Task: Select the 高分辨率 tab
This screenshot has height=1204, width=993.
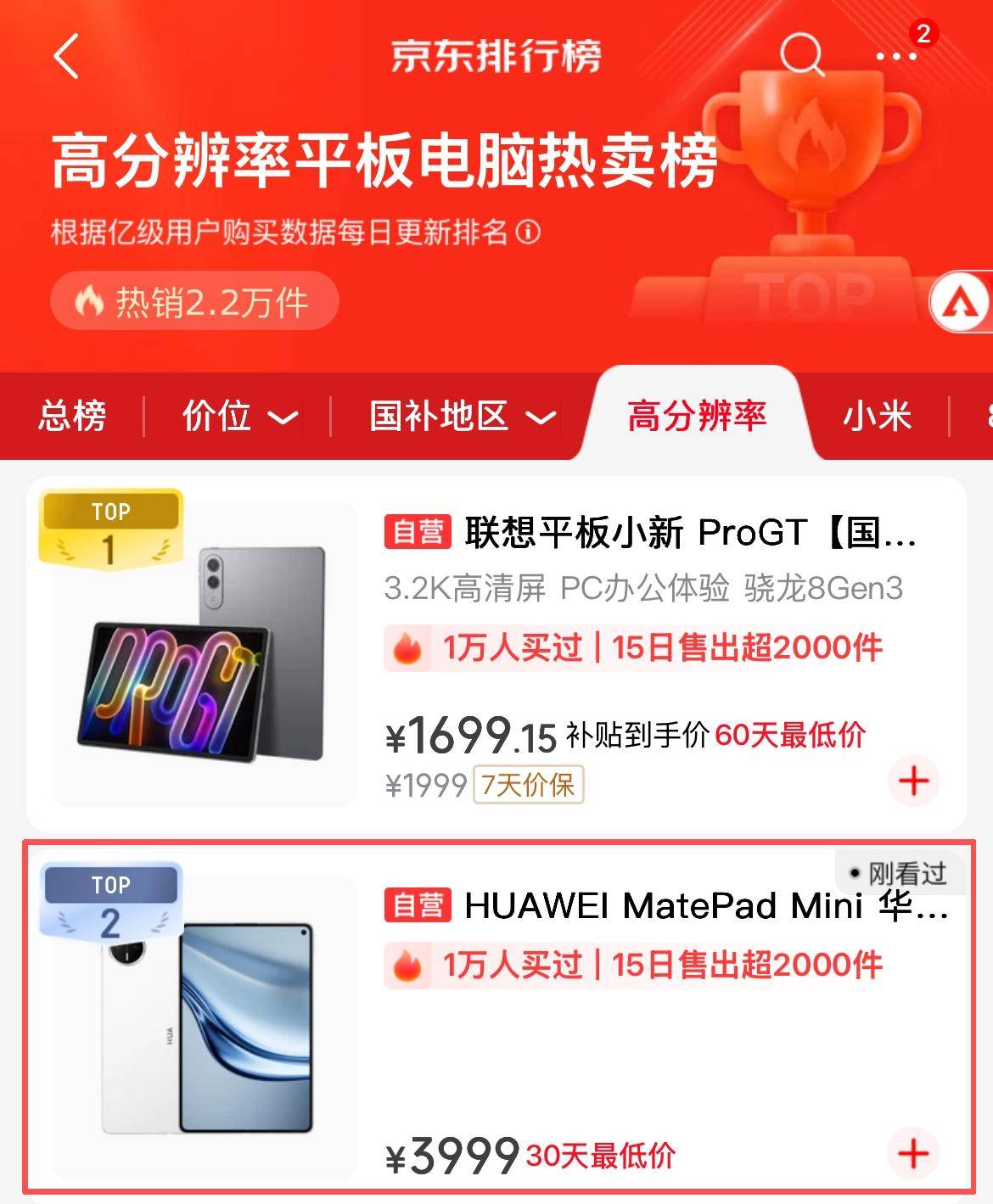Action: [697, 417]
